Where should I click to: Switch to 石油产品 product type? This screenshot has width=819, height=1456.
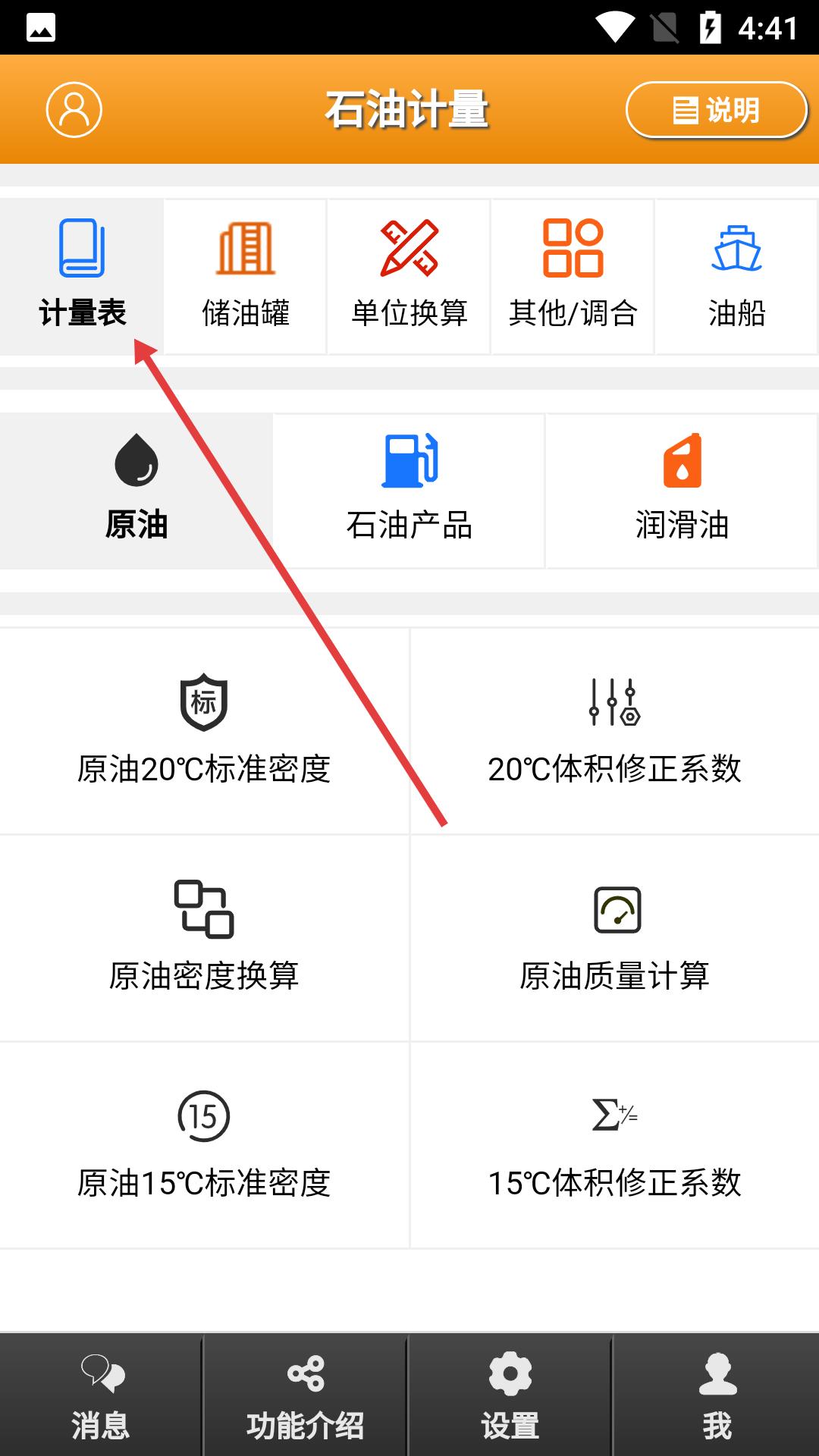pyautogui.click(x=409, y=491)
